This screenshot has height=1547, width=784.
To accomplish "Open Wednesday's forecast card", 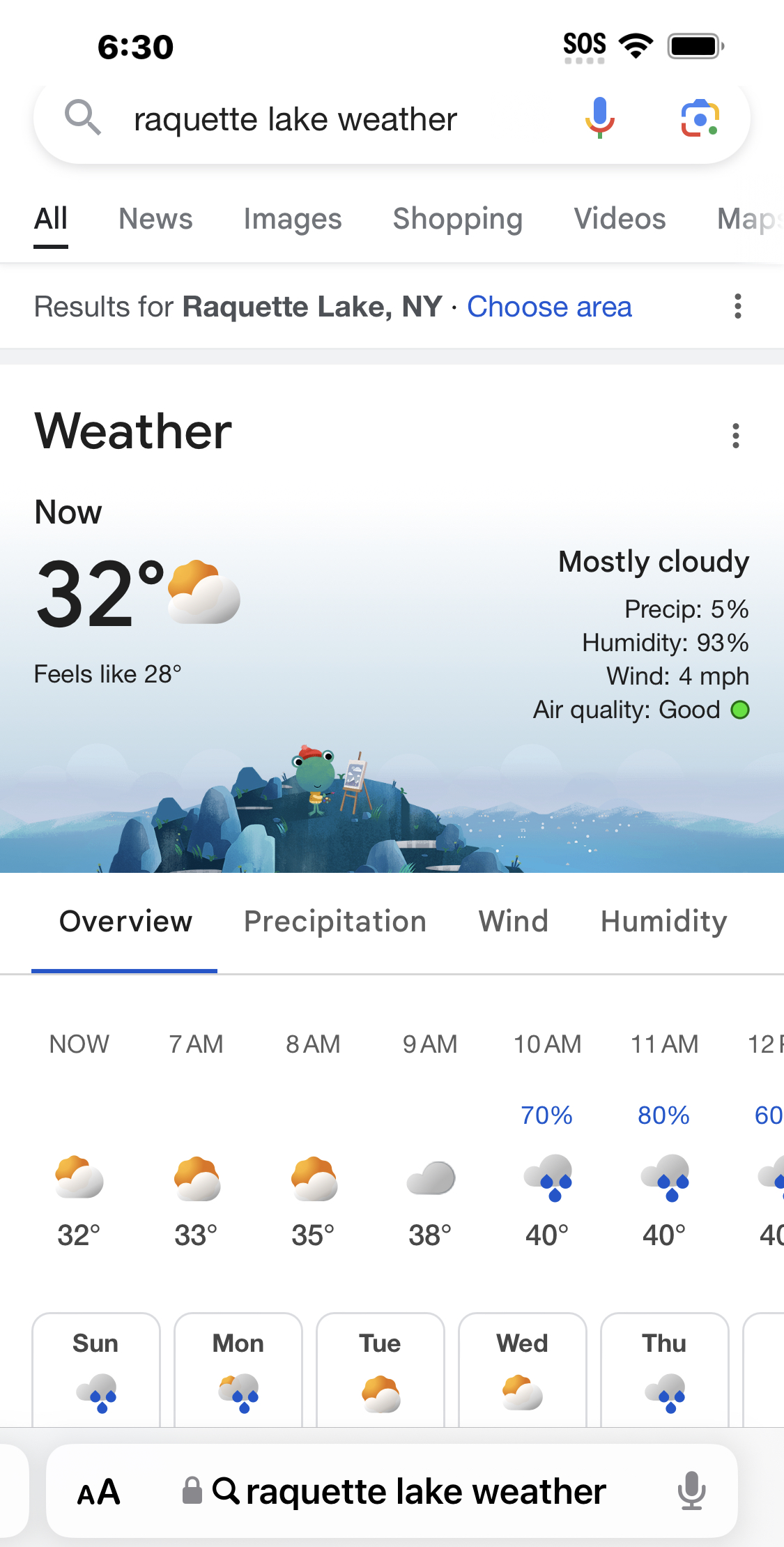I will [523, 1370].
